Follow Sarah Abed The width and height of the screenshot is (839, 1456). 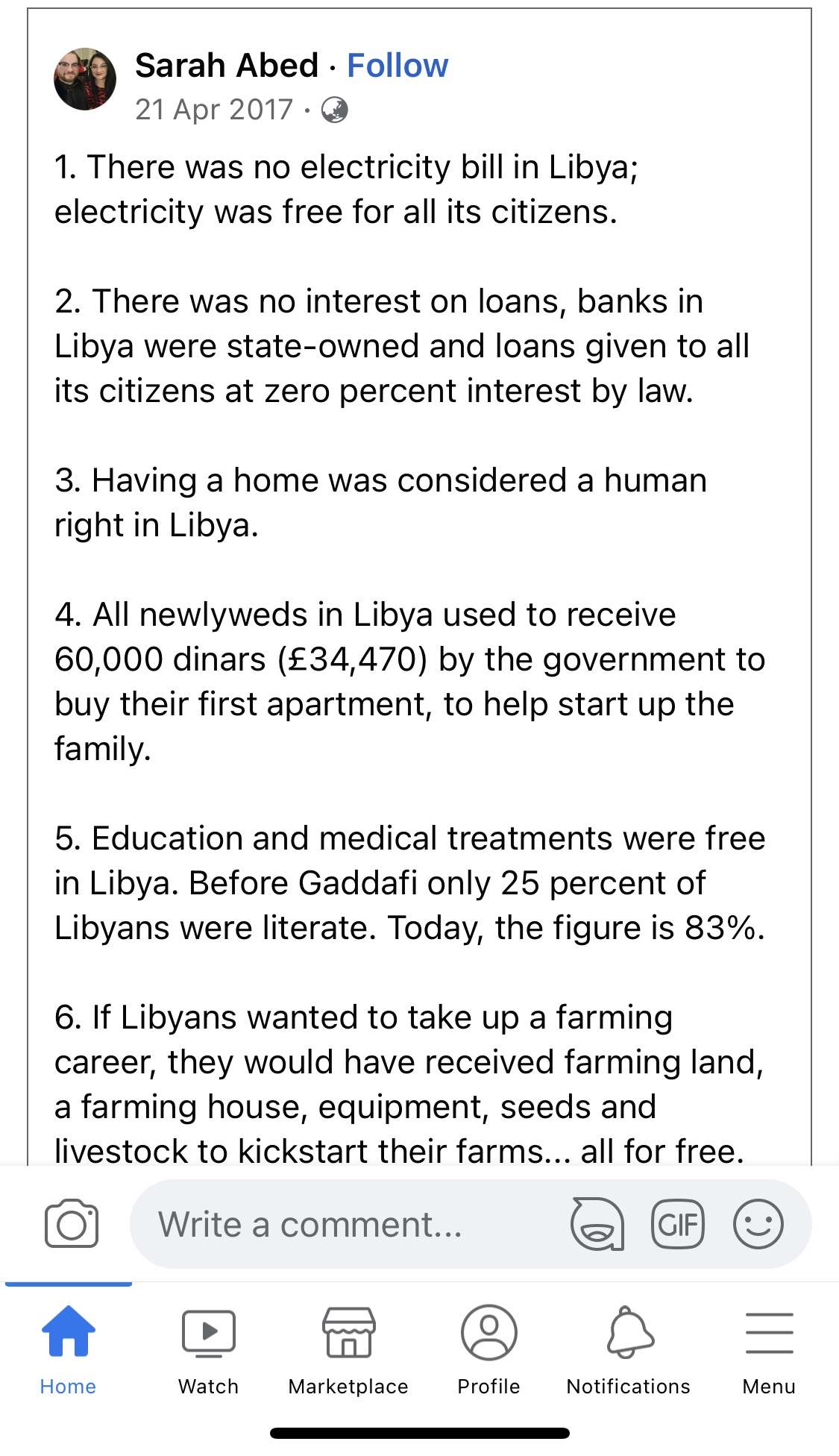pyautogui.click(x=397, y=66)
